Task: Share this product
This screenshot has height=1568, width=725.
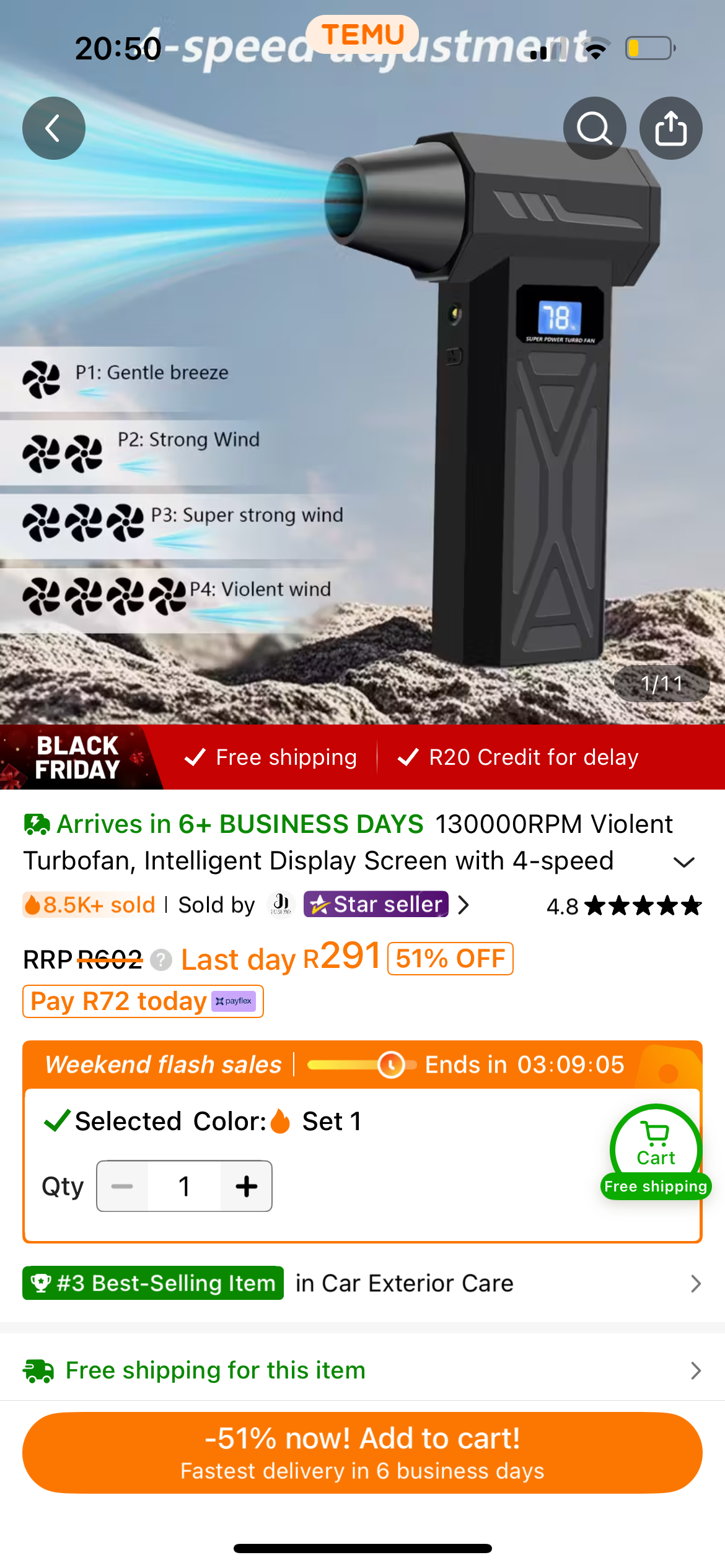Action: [670, 128]
